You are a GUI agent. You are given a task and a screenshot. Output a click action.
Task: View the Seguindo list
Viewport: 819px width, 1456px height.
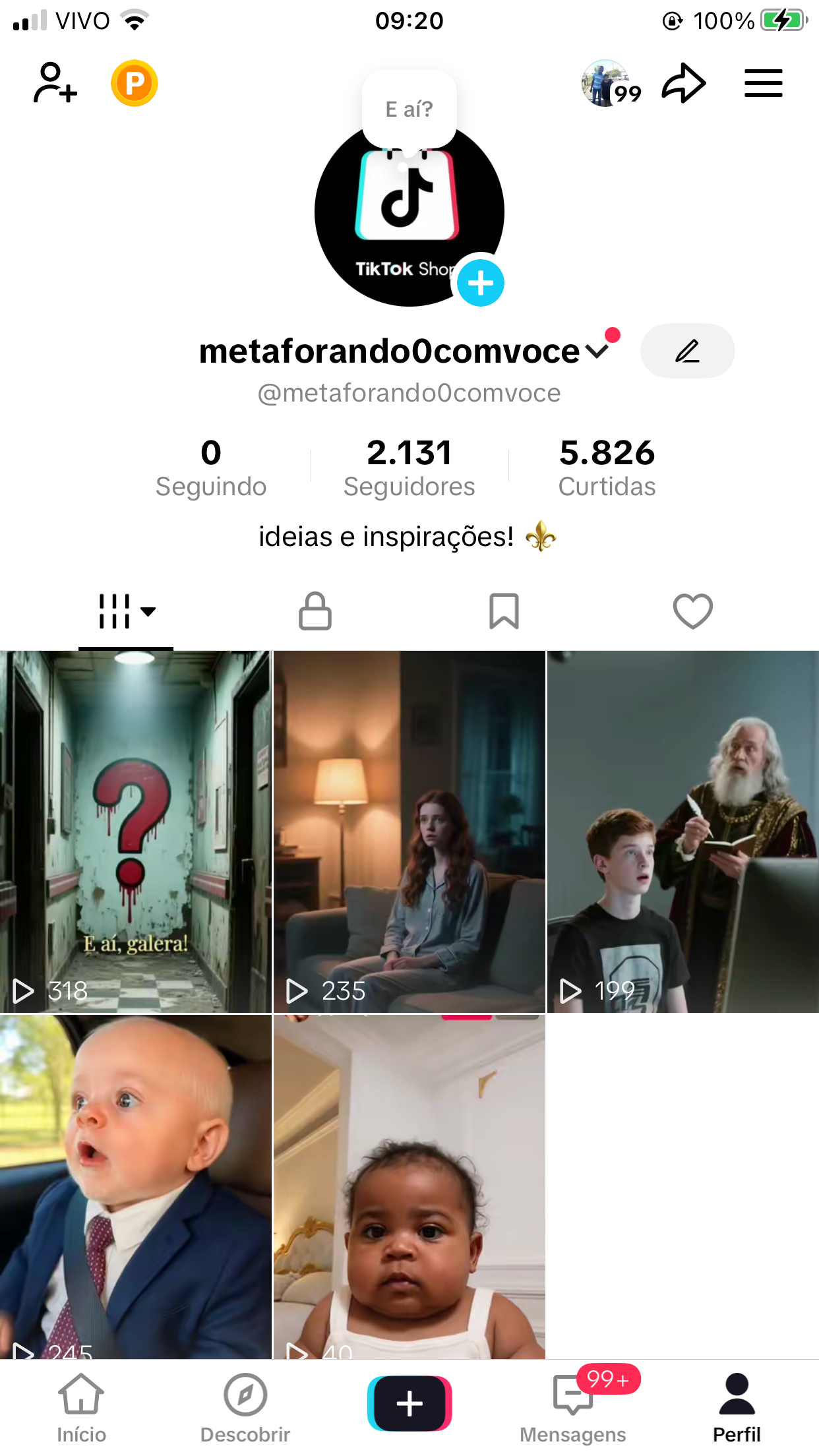(211, 468)
